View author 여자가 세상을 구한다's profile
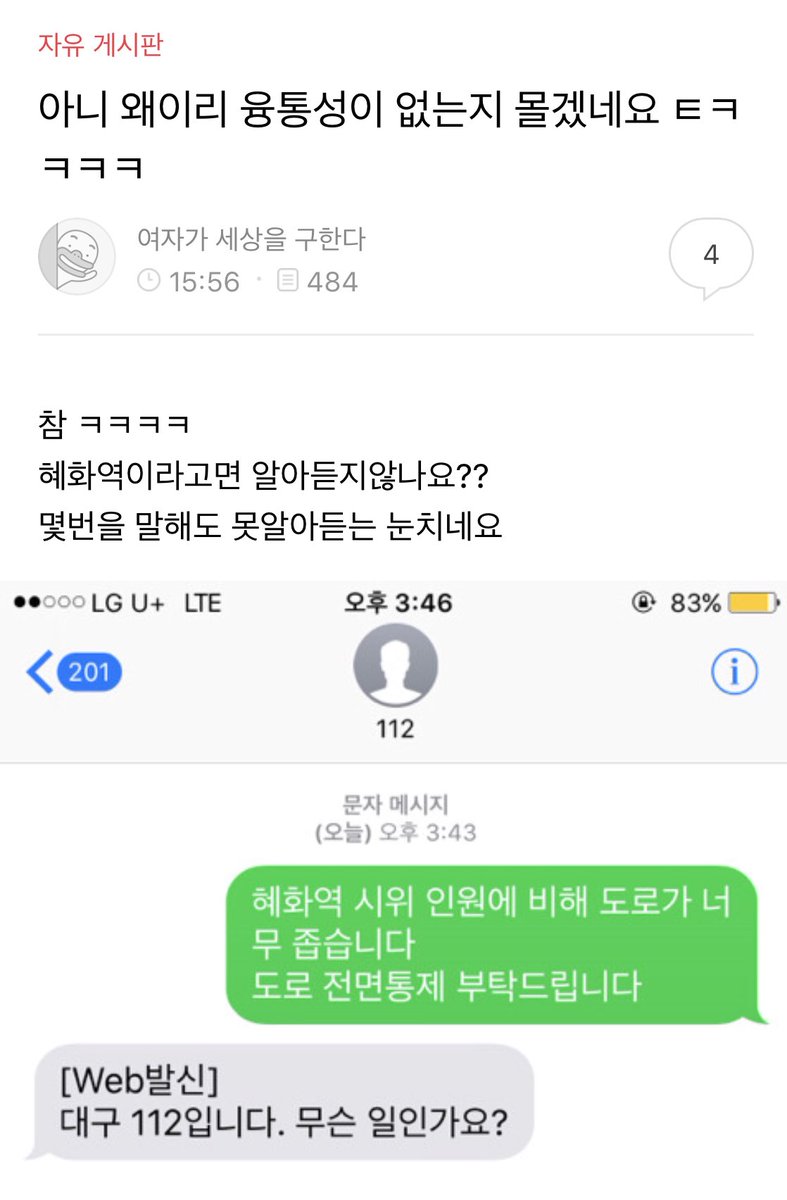This screenshot has height=1200, width=787. click(250, 239)
